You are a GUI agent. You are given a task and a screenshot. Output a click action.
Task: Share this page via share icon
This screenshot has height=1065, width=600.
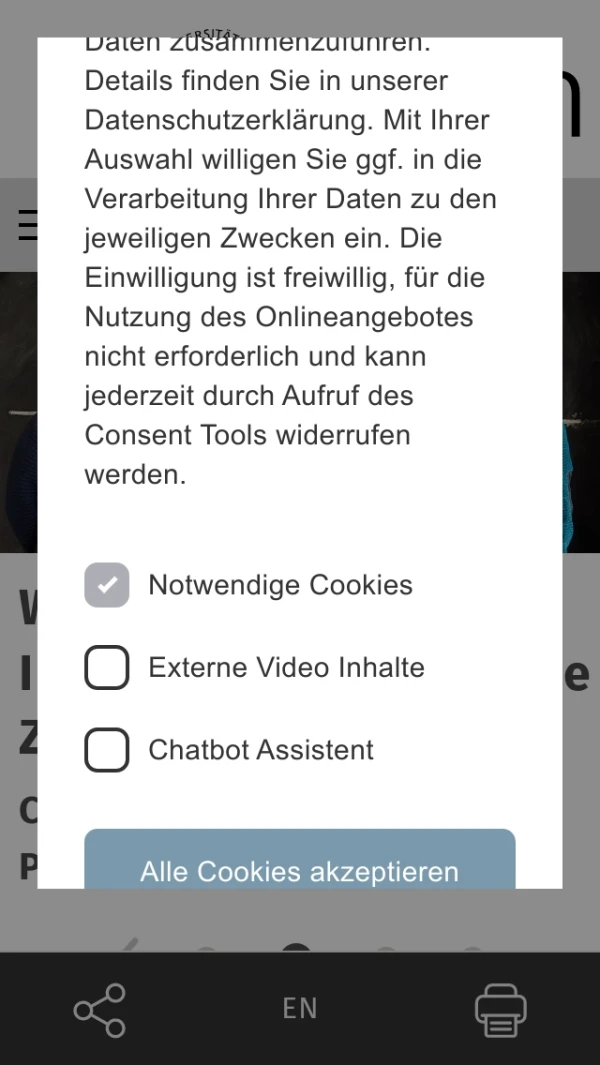tap(100, 1009)
